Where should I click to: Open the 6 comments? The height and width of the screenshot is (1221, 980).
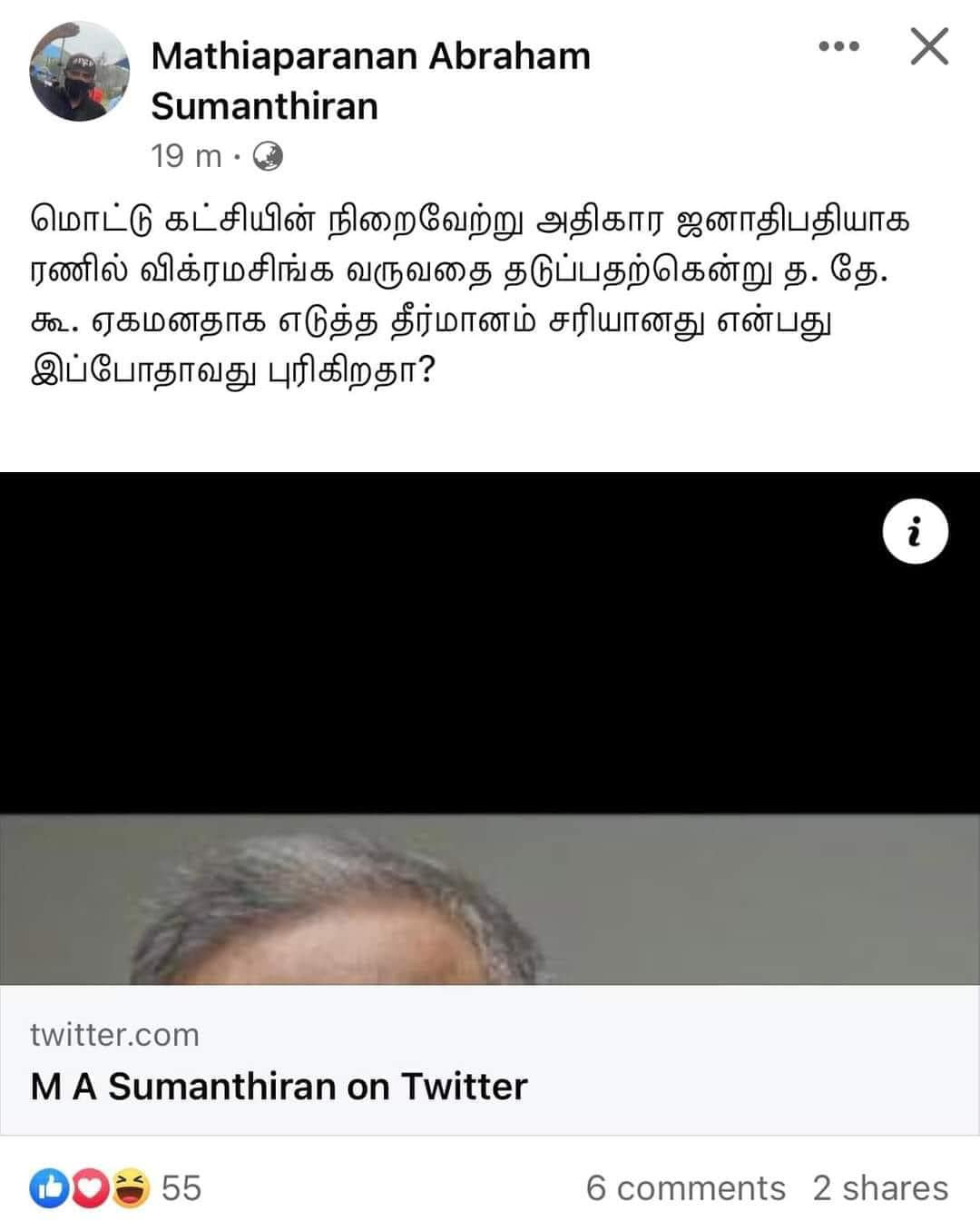685,1187
